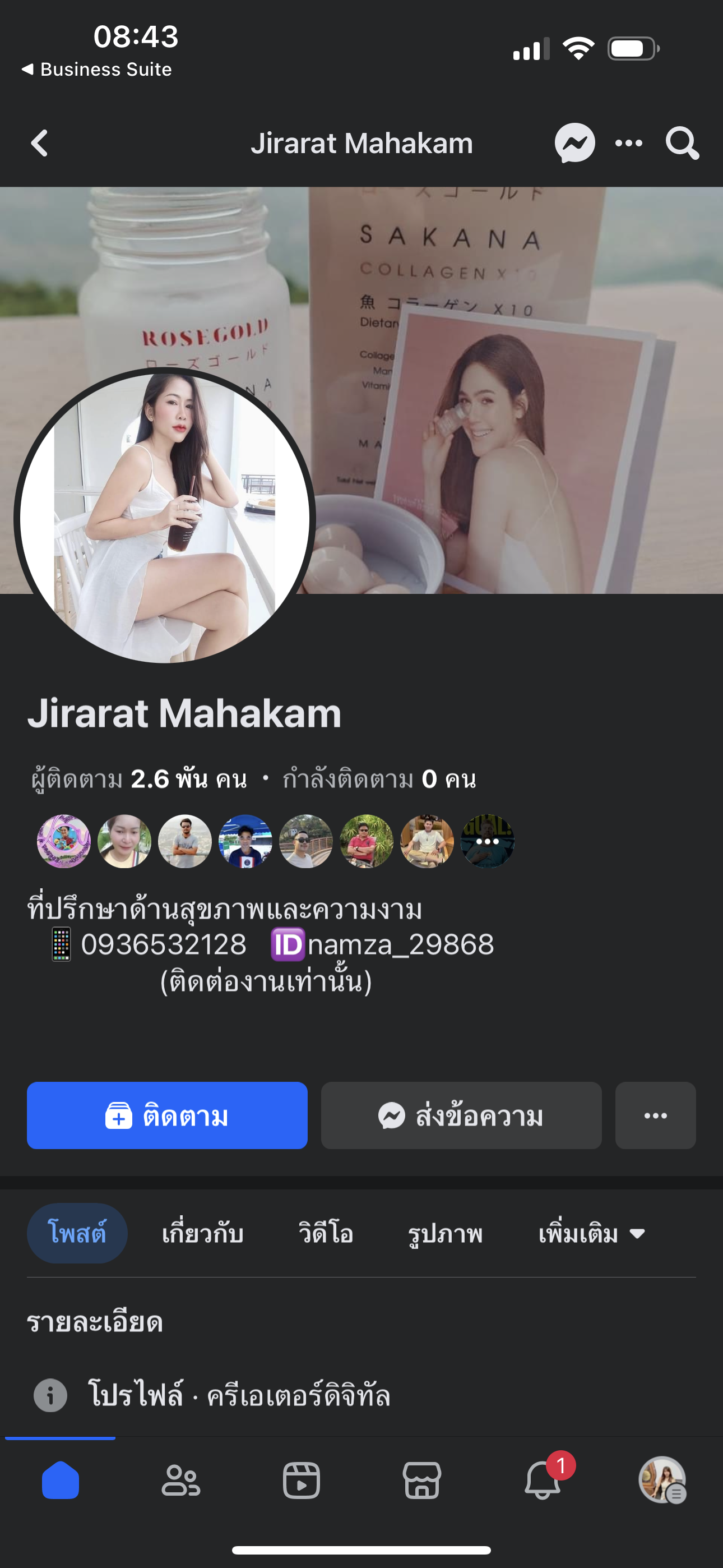Open Messenger icon in the top bar
723x1568 pixels.
pos(574,144)
